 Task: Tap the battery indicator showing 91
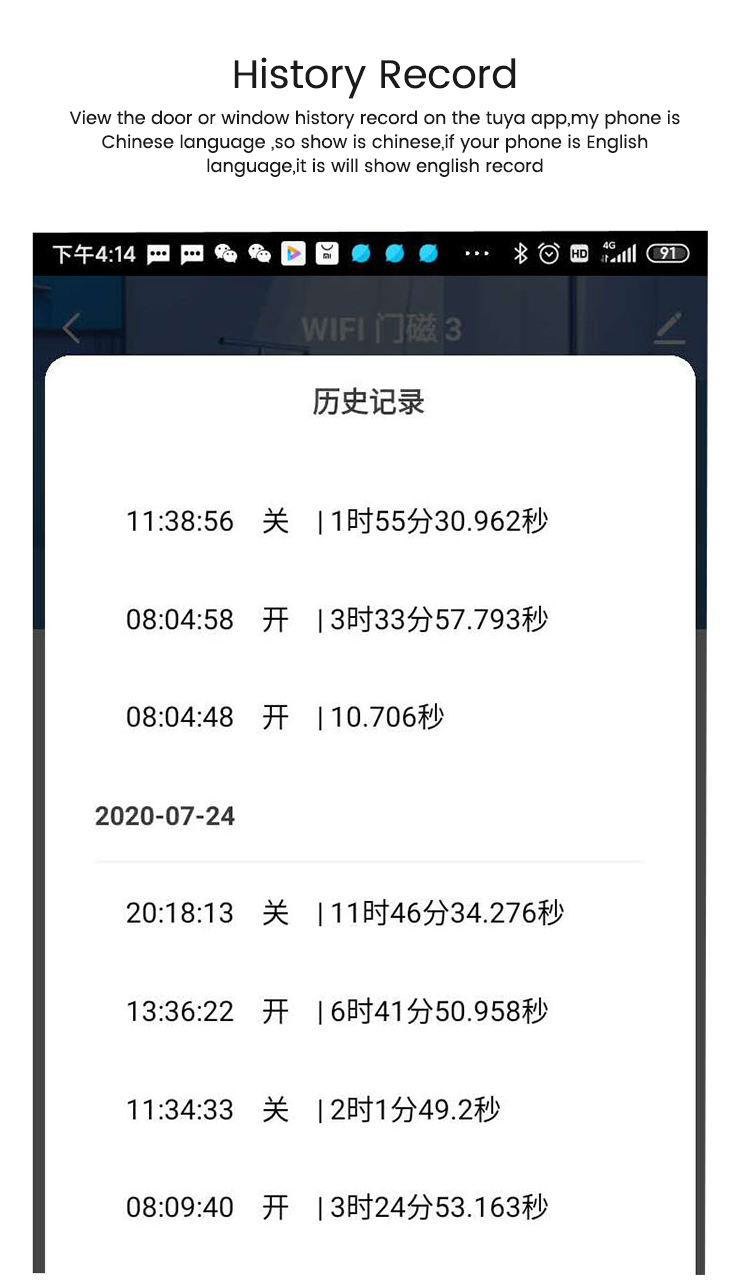670,254
